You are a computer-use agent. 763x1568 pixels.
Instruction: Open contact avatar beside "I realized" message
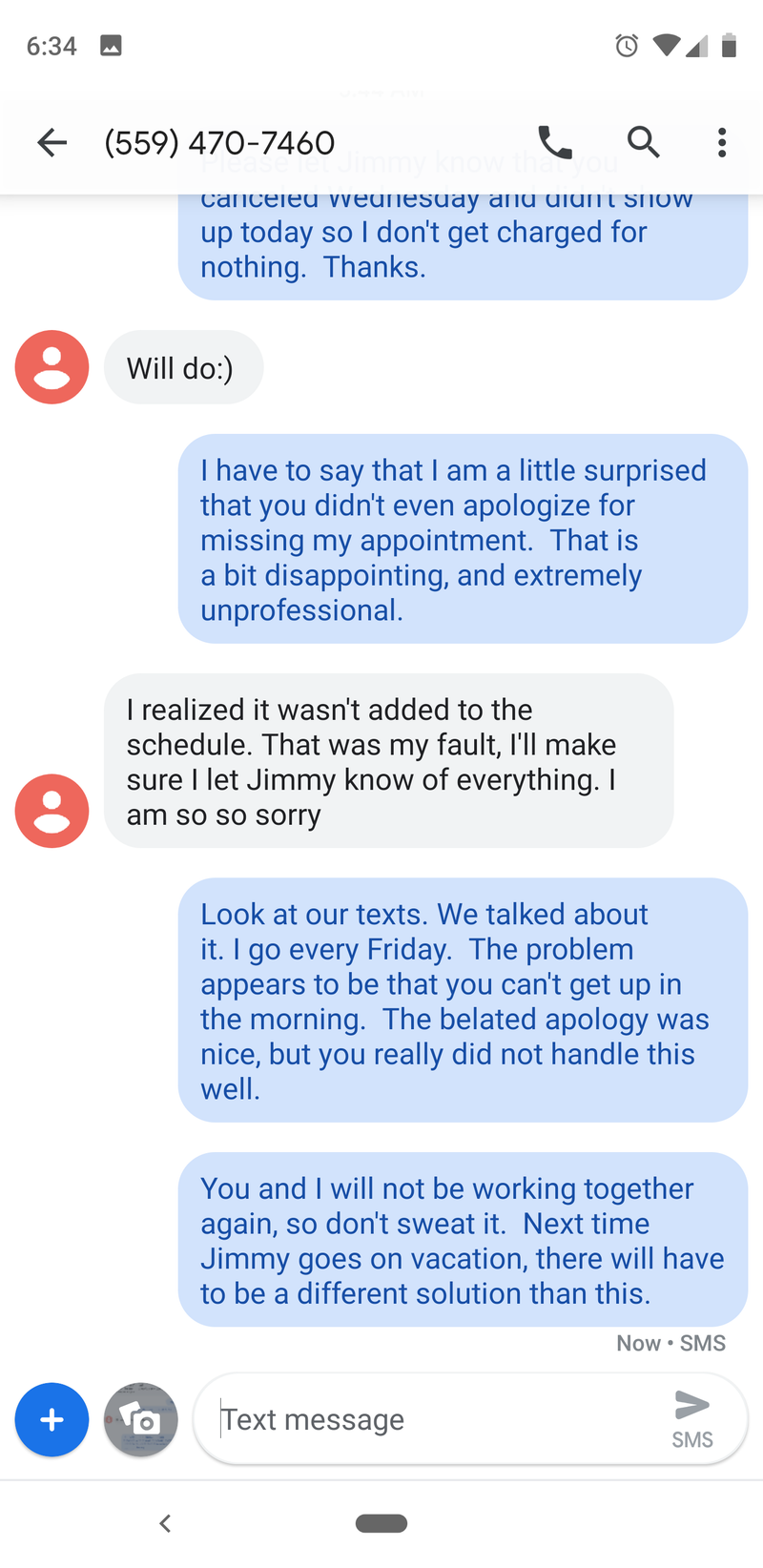52,811
